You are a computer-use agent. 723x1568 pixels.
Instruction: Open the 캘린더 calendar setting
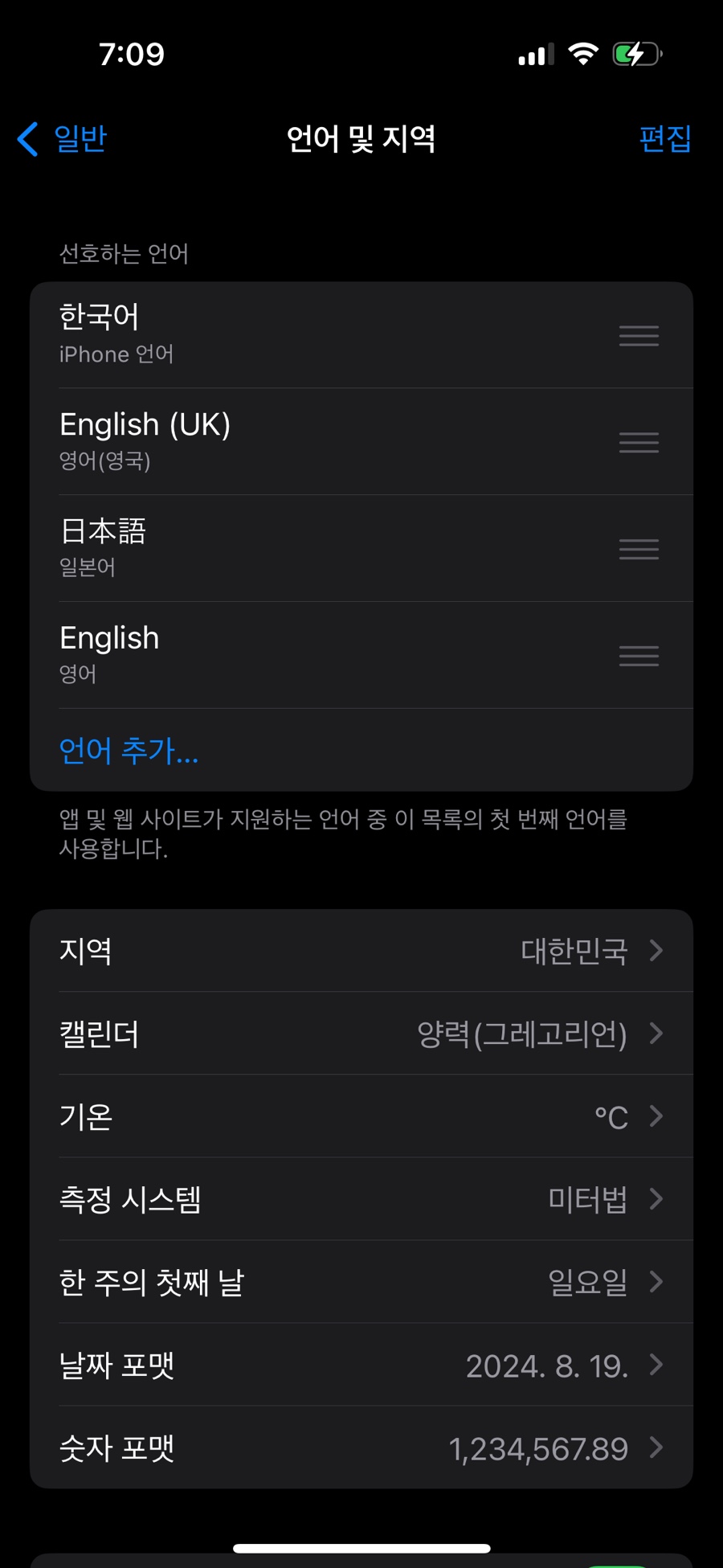click(361, 1034)
